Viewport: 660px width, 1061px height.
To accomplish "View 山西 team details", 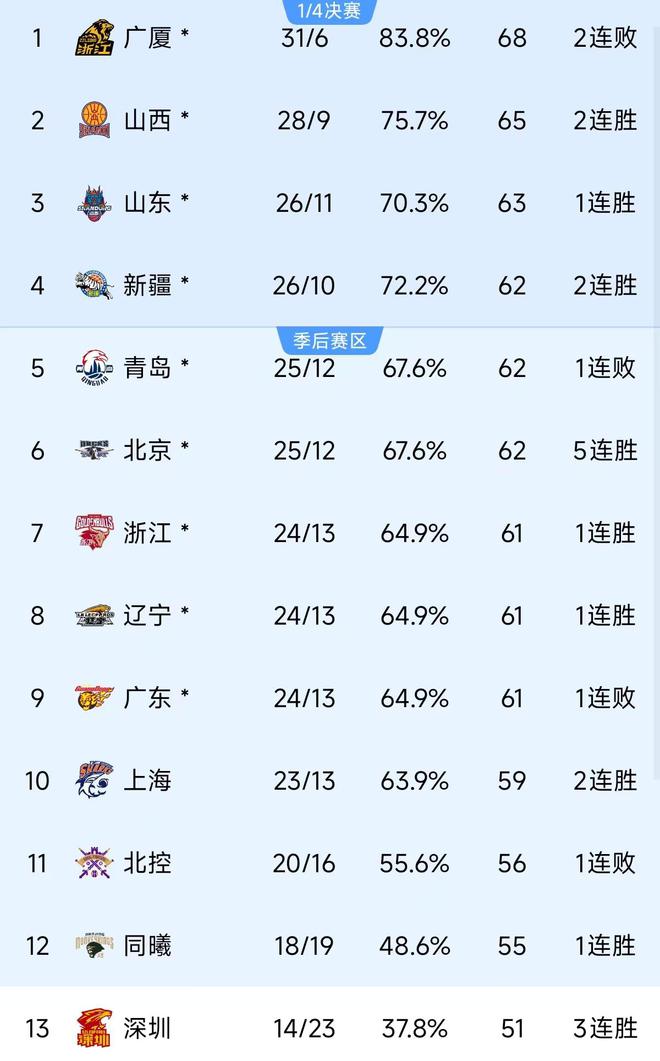I will click(x=148, y=121).
